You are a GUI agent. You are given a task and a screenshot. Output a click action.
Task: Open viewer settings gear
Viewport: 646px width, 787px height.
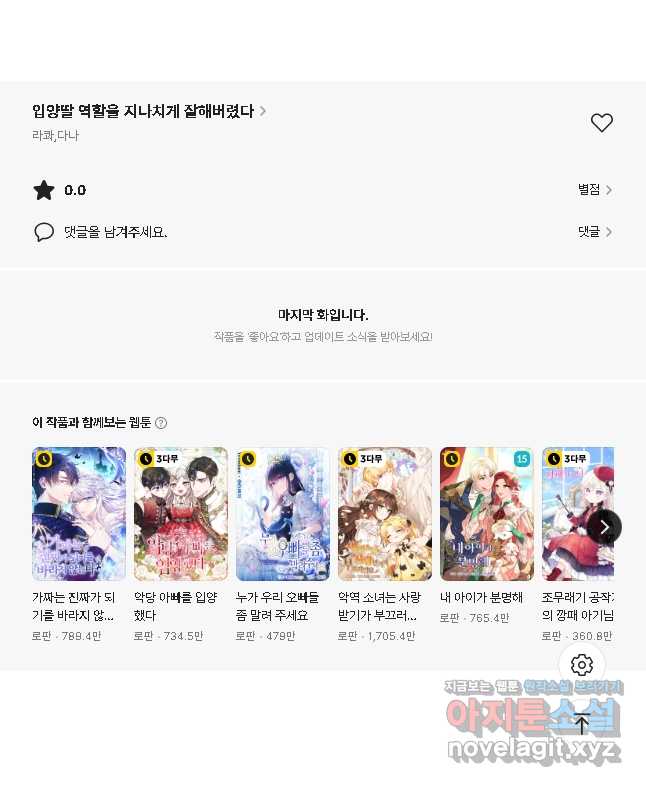(582, 665)
